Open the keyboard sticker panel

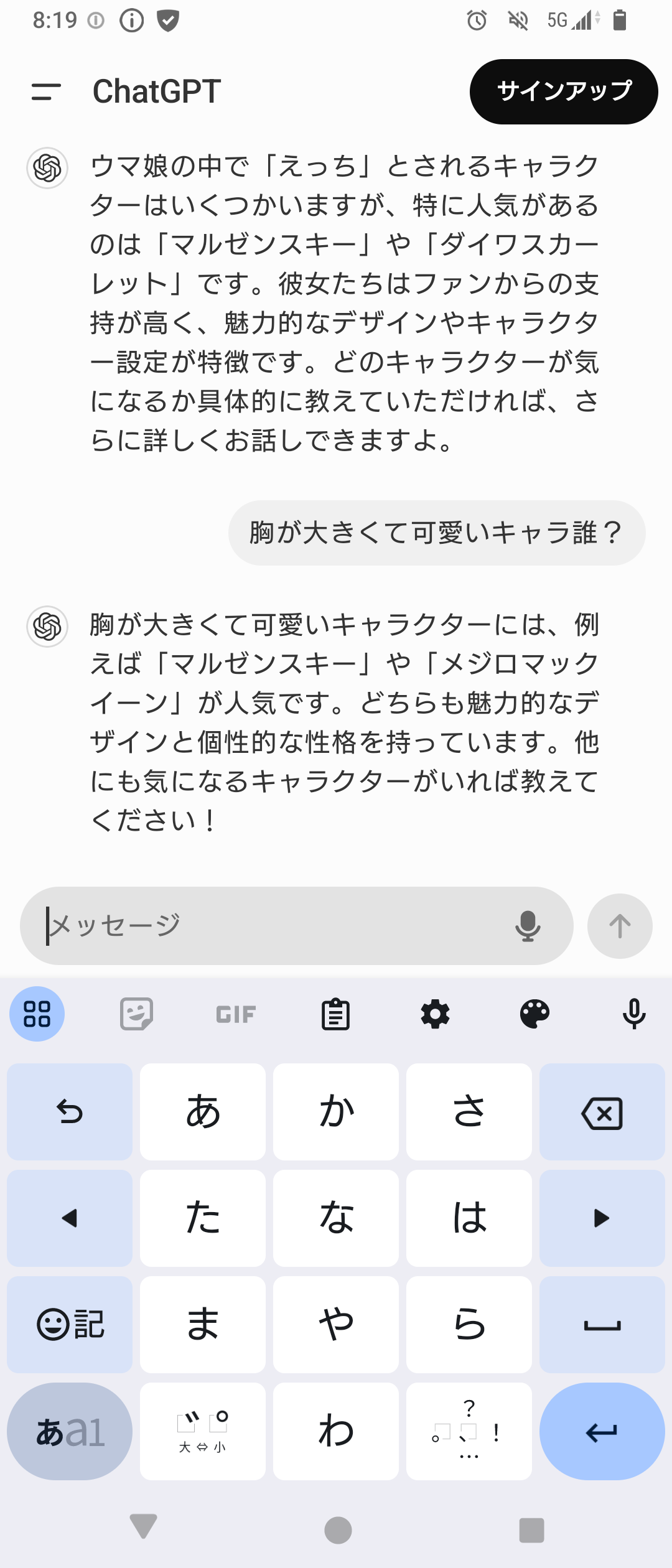click(136, 1014)
